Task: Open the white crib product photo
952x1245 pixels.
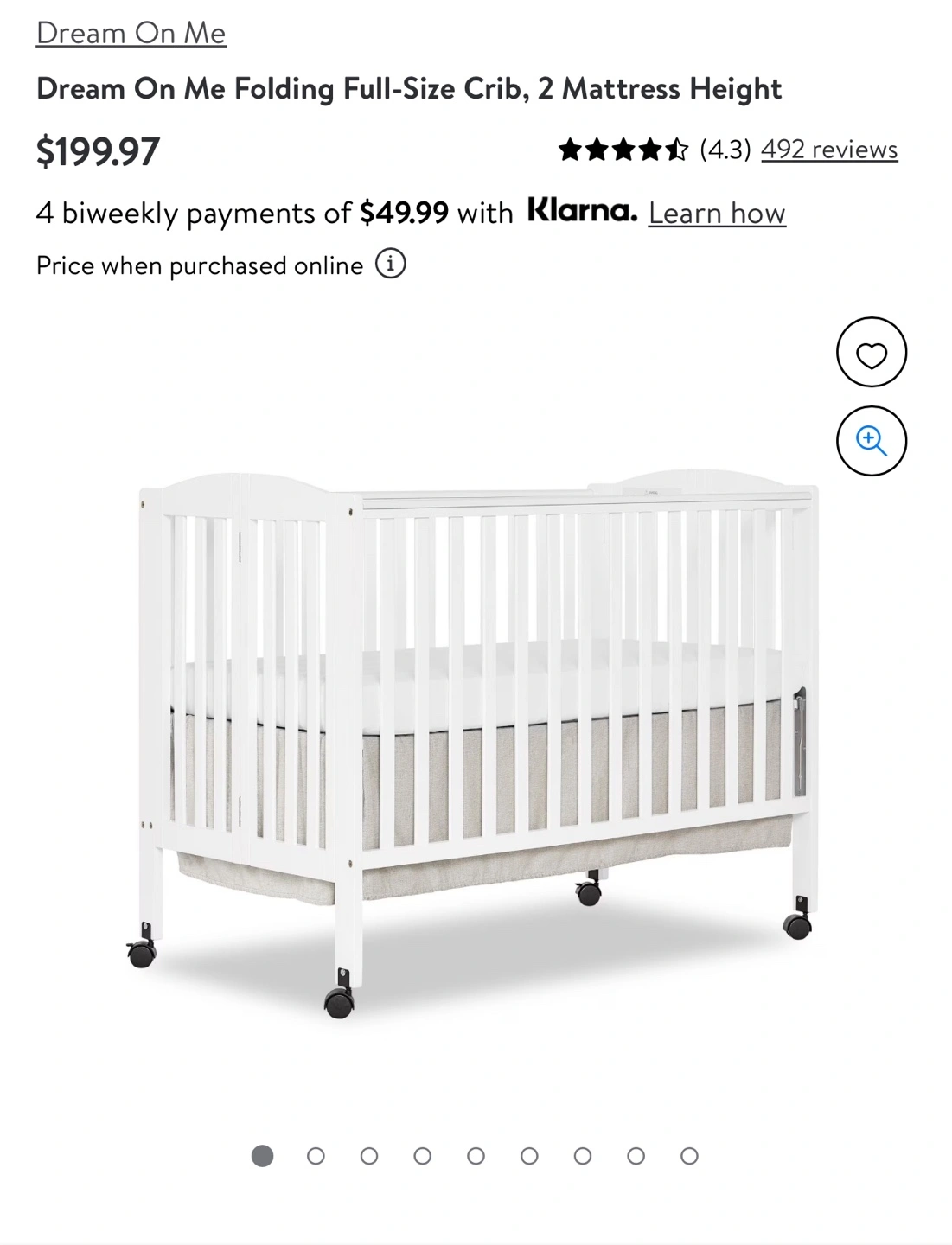Action: (x=474, y=744)
